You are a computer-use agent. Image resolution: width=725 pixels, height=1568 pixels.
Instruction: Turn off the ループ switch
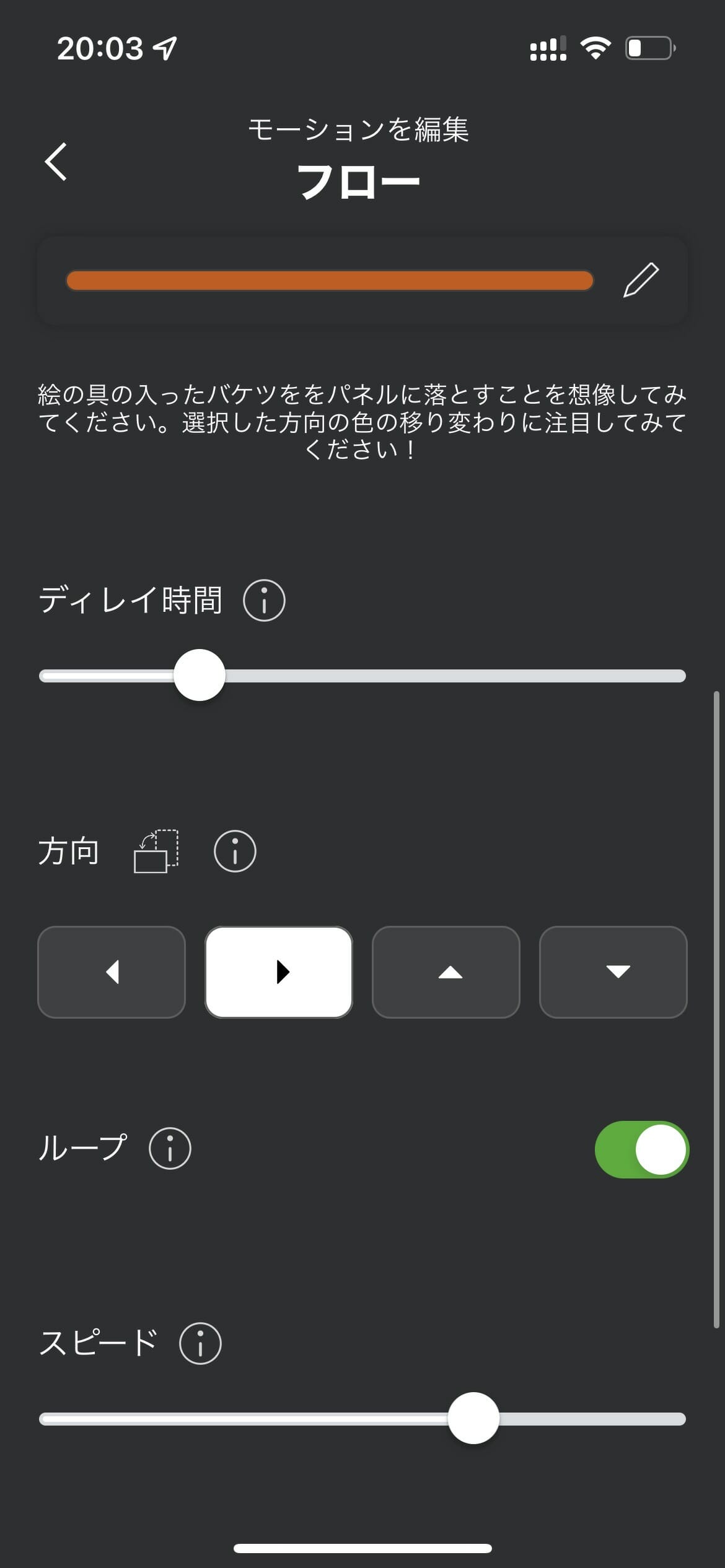[641, 1149]
